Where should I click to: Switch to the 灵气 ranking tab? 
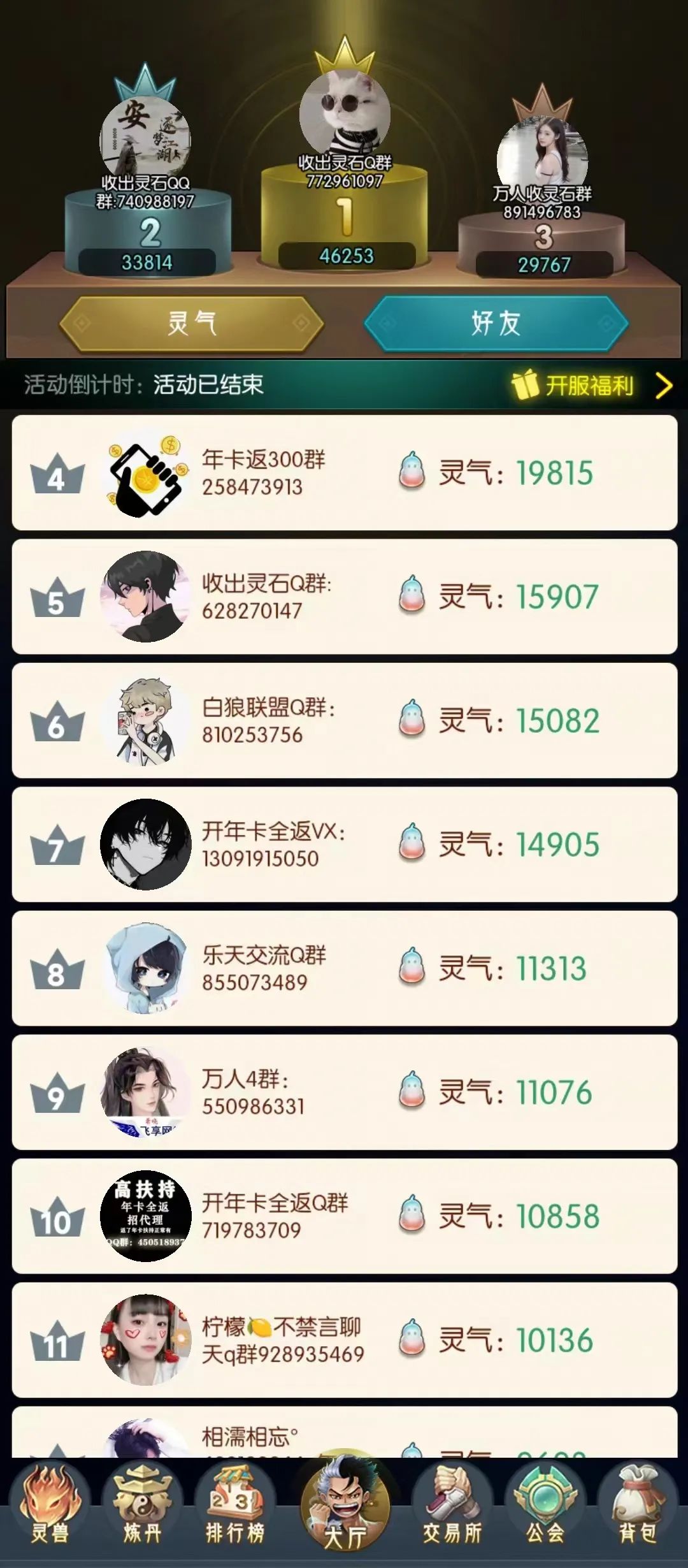[191, 324]
